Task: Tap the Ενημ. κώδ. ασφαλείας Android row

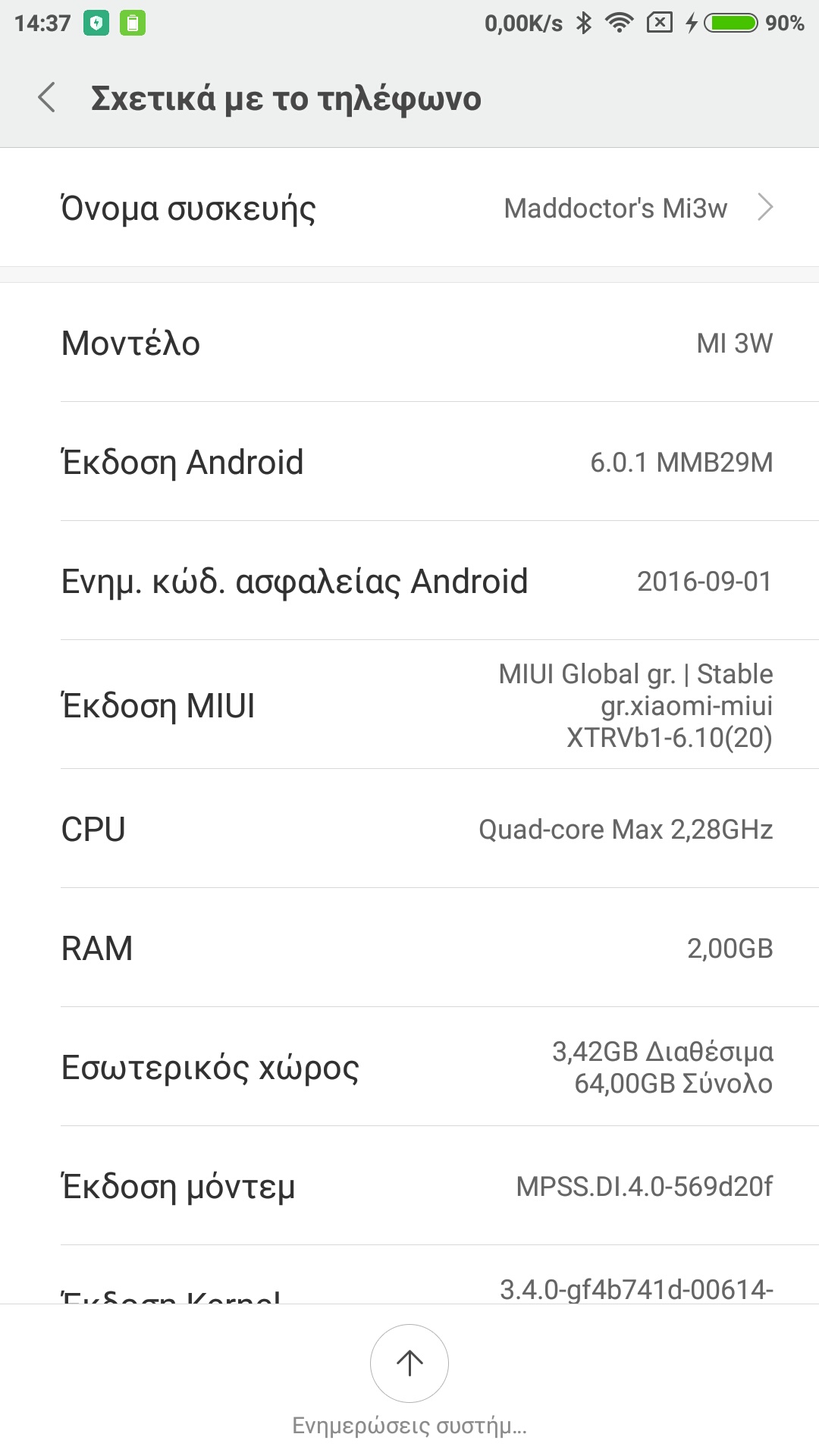Action: pos(409,581)
